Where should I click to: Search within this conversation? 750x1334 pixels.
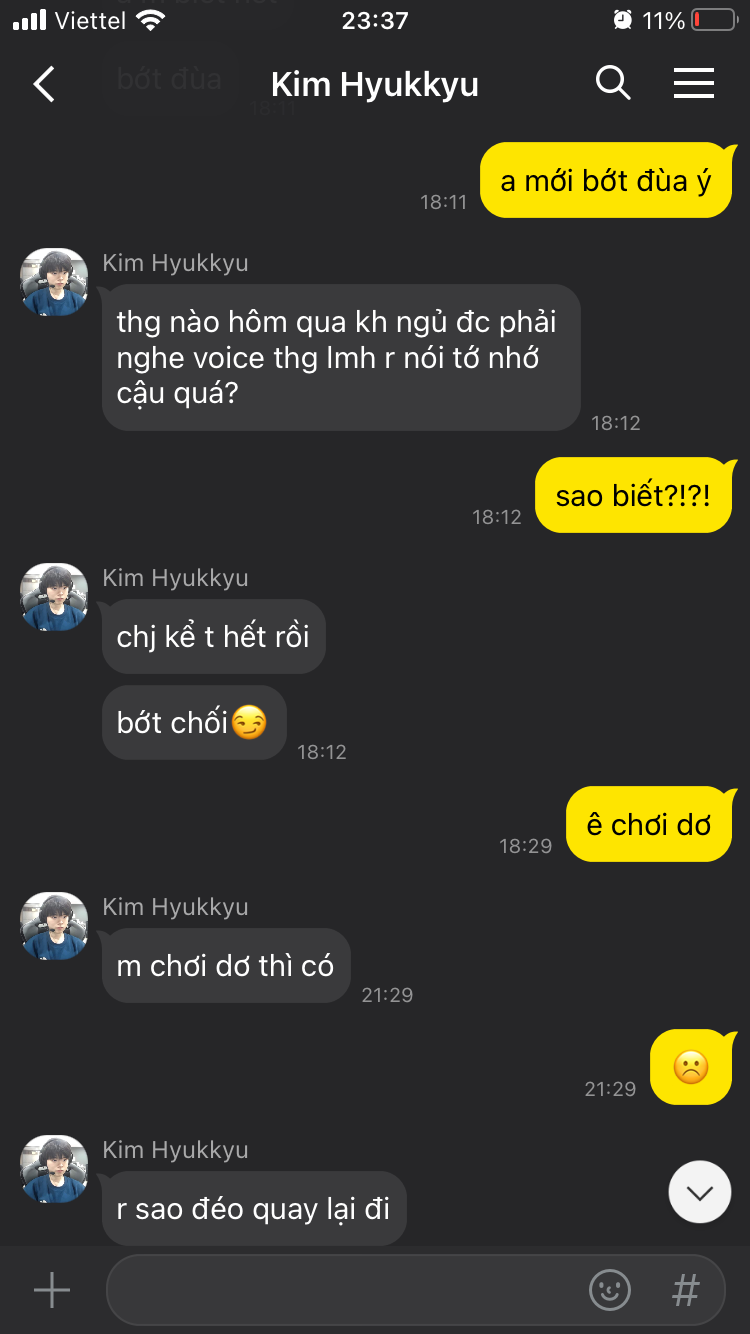coord(613,83)
